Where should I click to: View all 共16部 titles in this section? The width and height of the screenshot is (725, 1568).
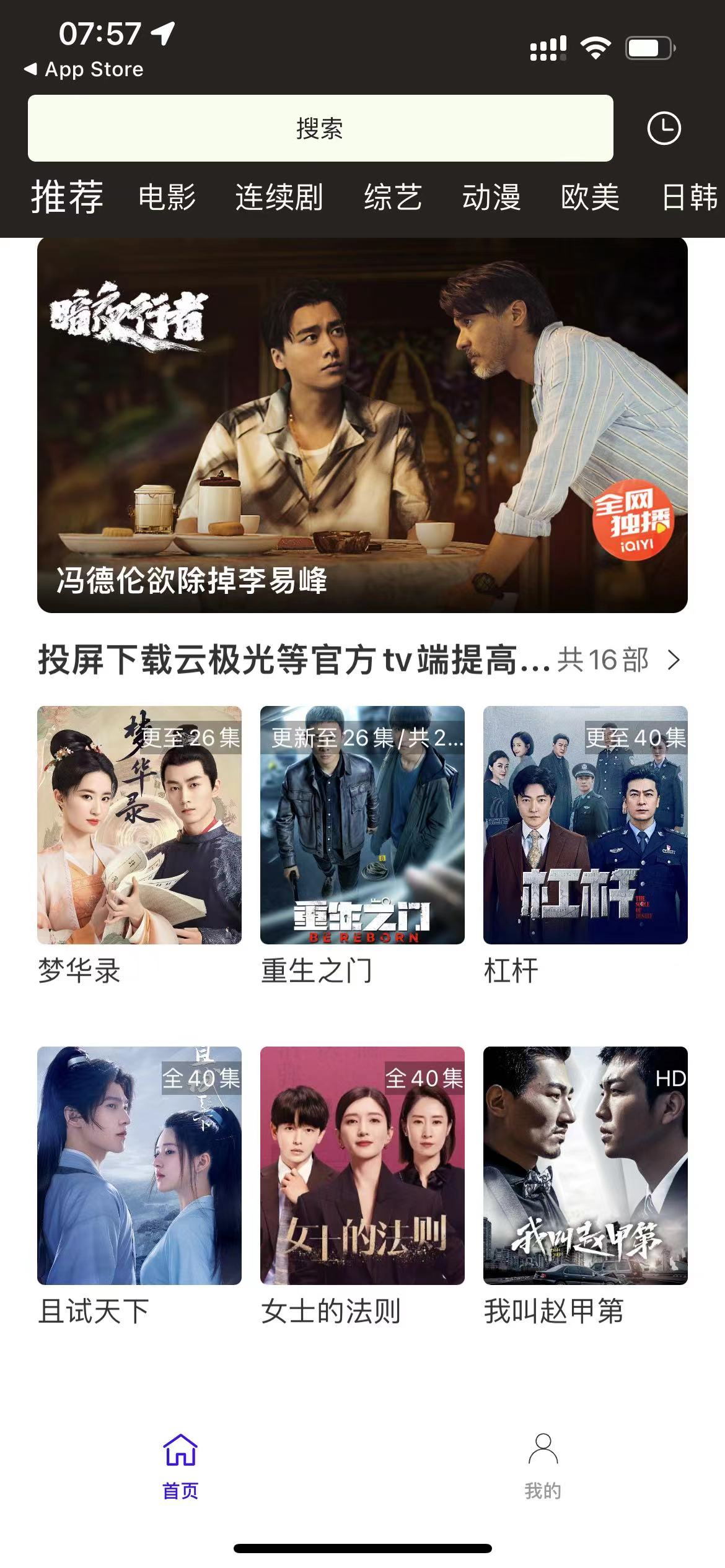618,660
